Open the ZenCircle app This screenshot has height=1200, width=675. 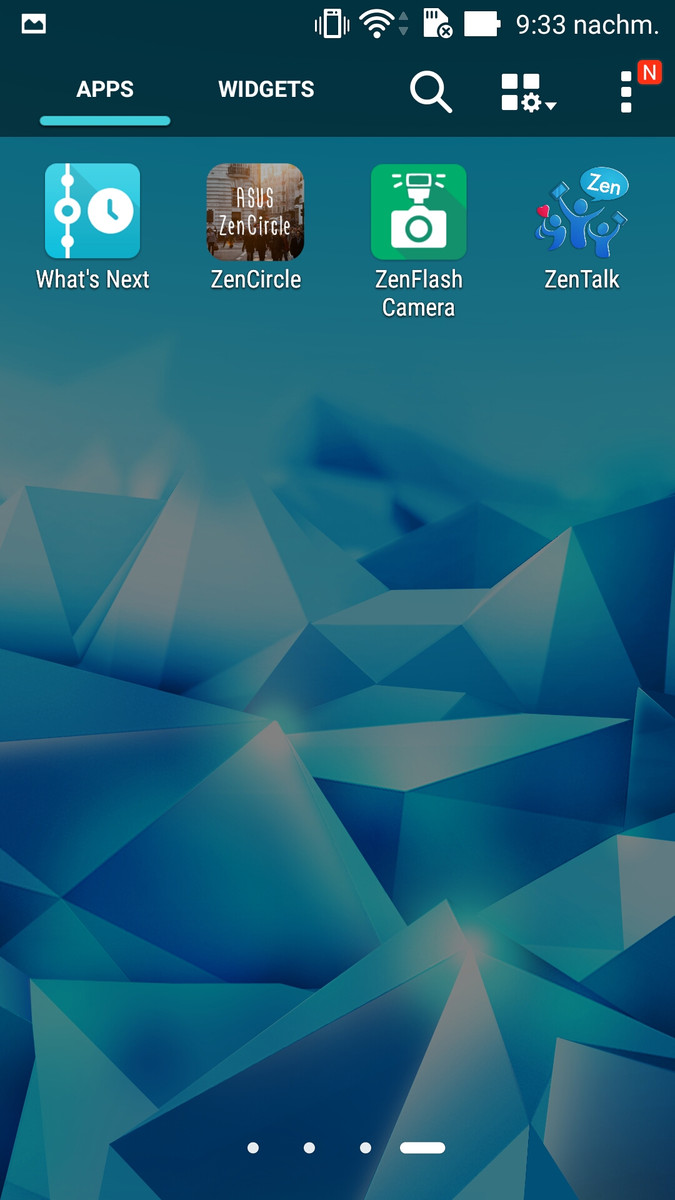(255, 212)
